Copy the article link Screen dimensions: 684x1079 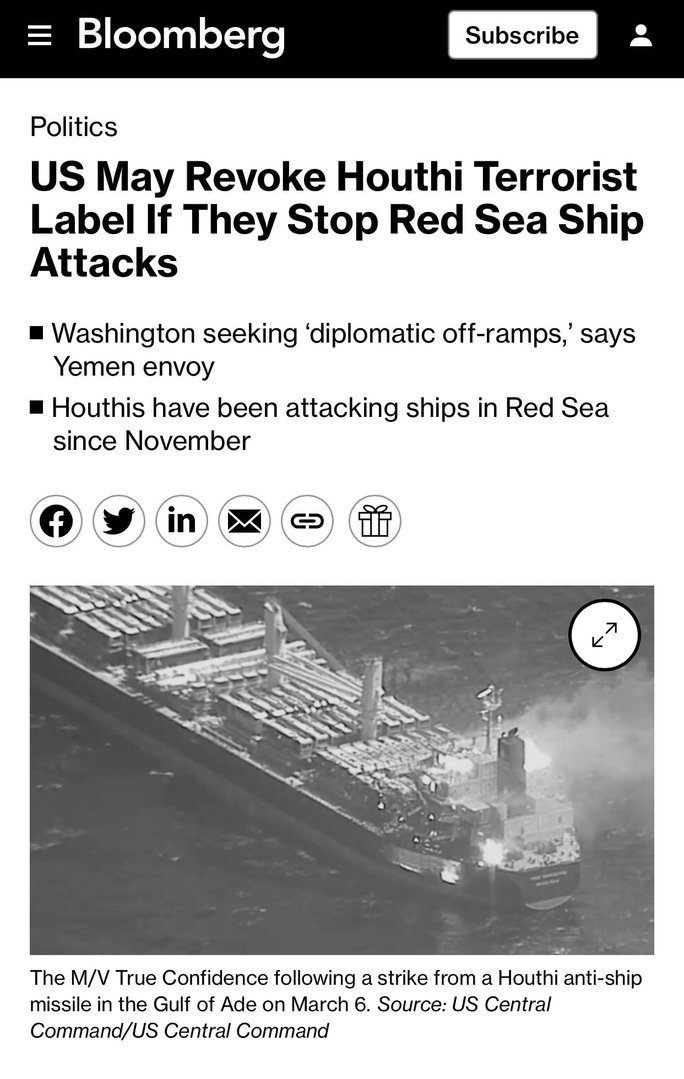coord(307,521)
